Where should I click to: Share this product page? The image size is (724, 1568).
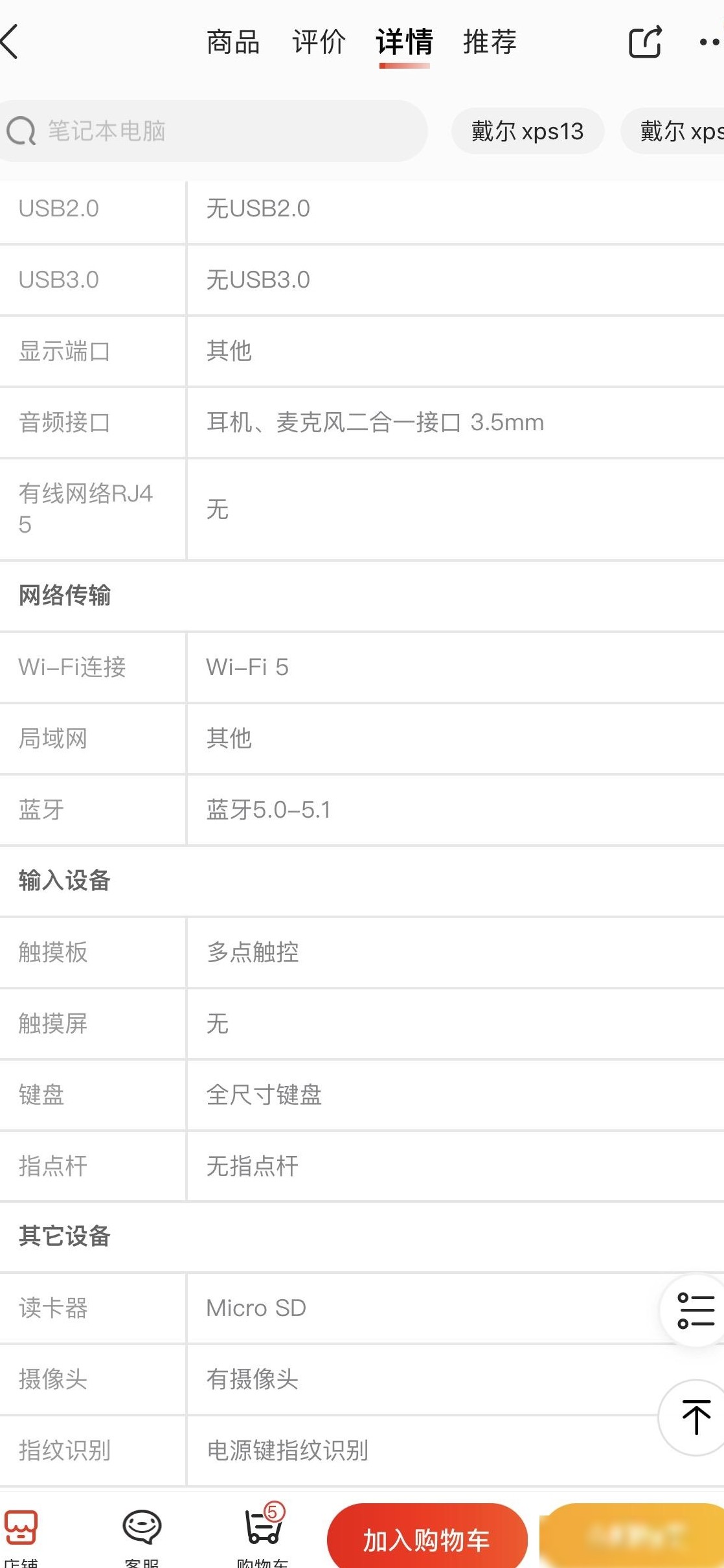(646, 42)
